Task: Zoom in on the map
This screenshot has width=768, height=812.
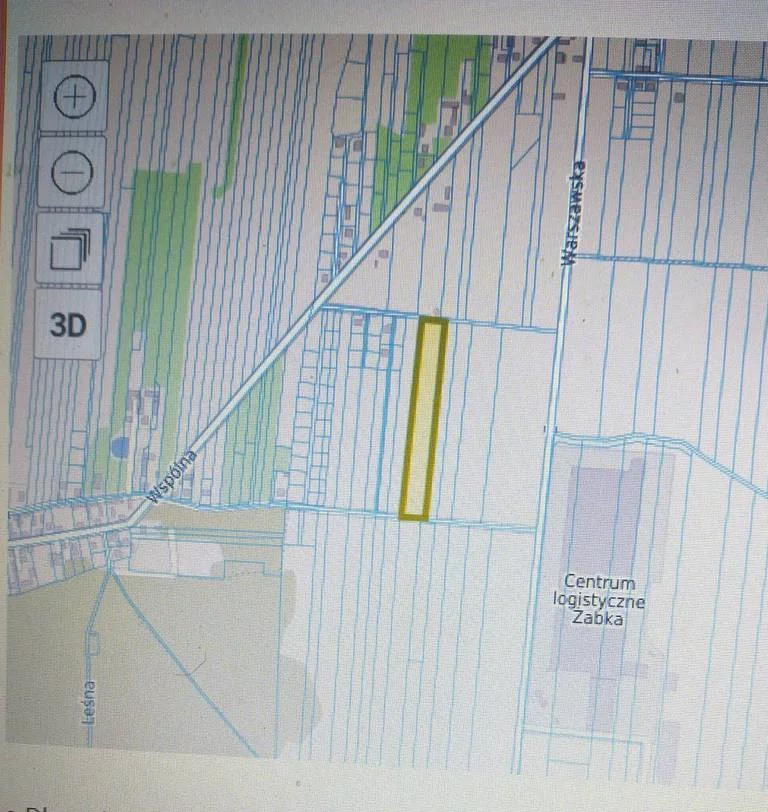Action: click(x=73, y=98)
